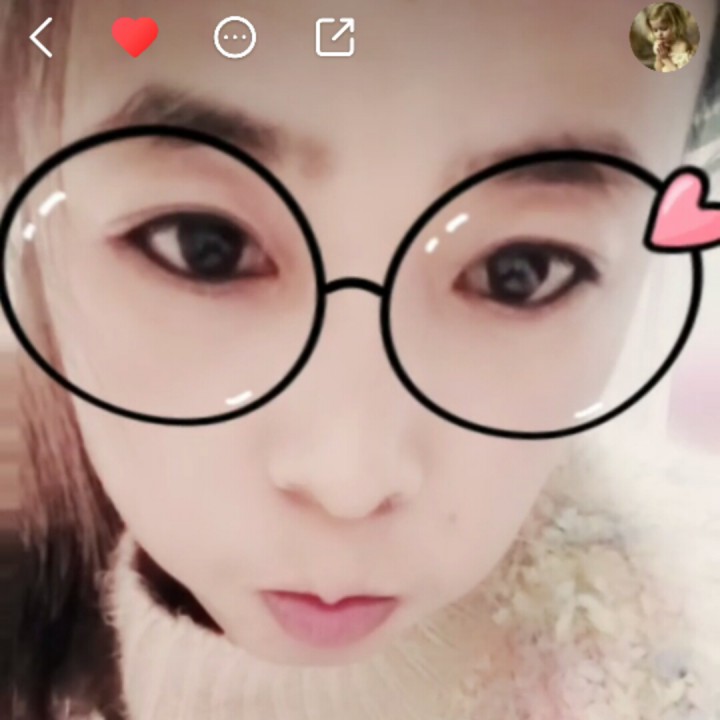Go back using the arrow icon
The image size is (720, 720).
click(x=41, y=38)
